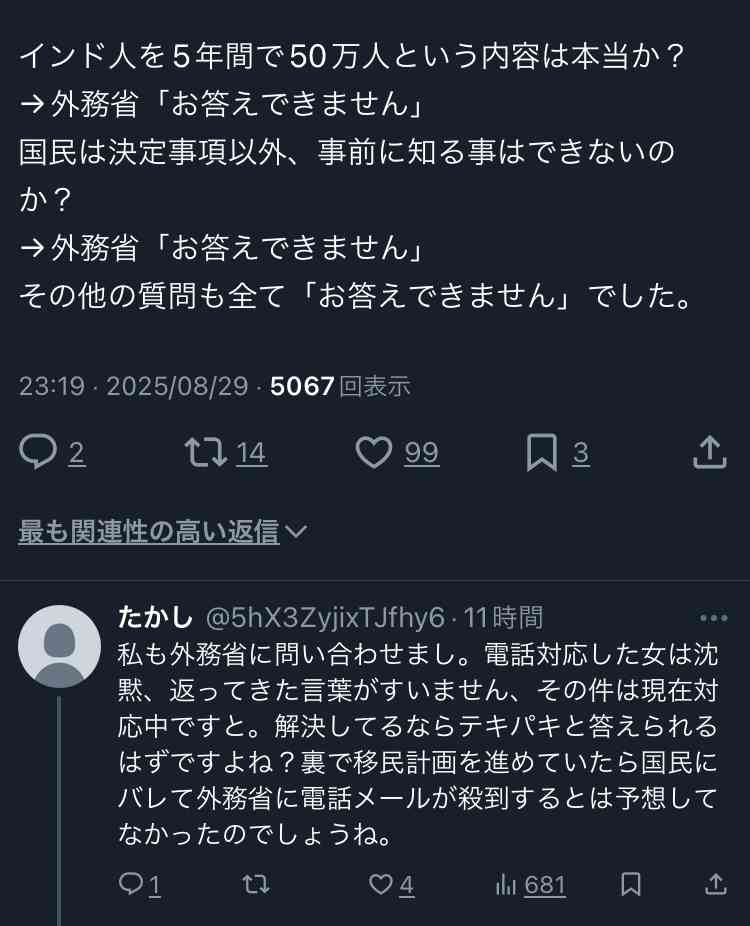Screen dimensions: 750x926
Task: Share the main post
Action: [709, 452]
